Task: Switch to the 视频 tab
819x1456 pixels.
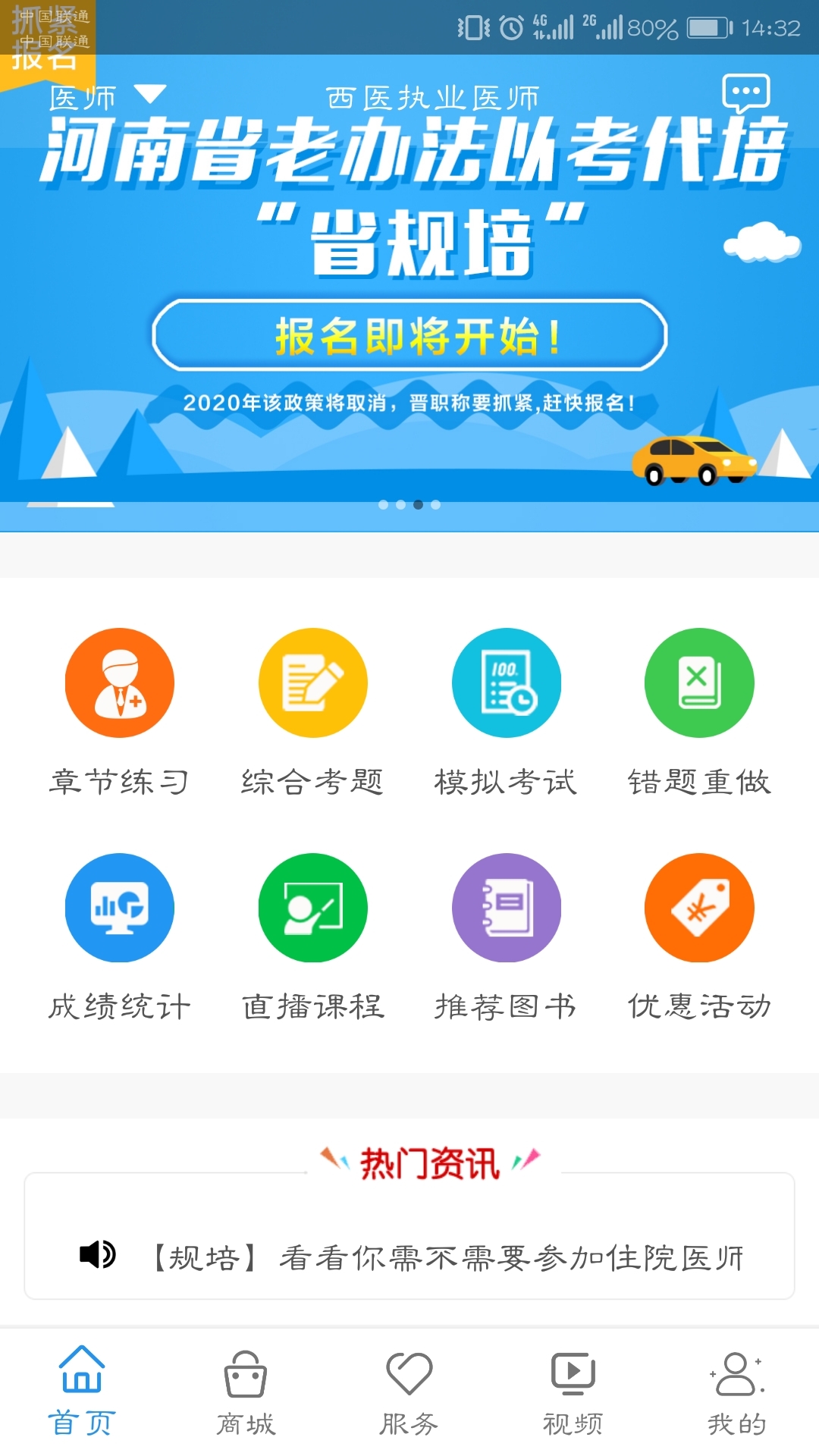Action: coord(573,1392)
